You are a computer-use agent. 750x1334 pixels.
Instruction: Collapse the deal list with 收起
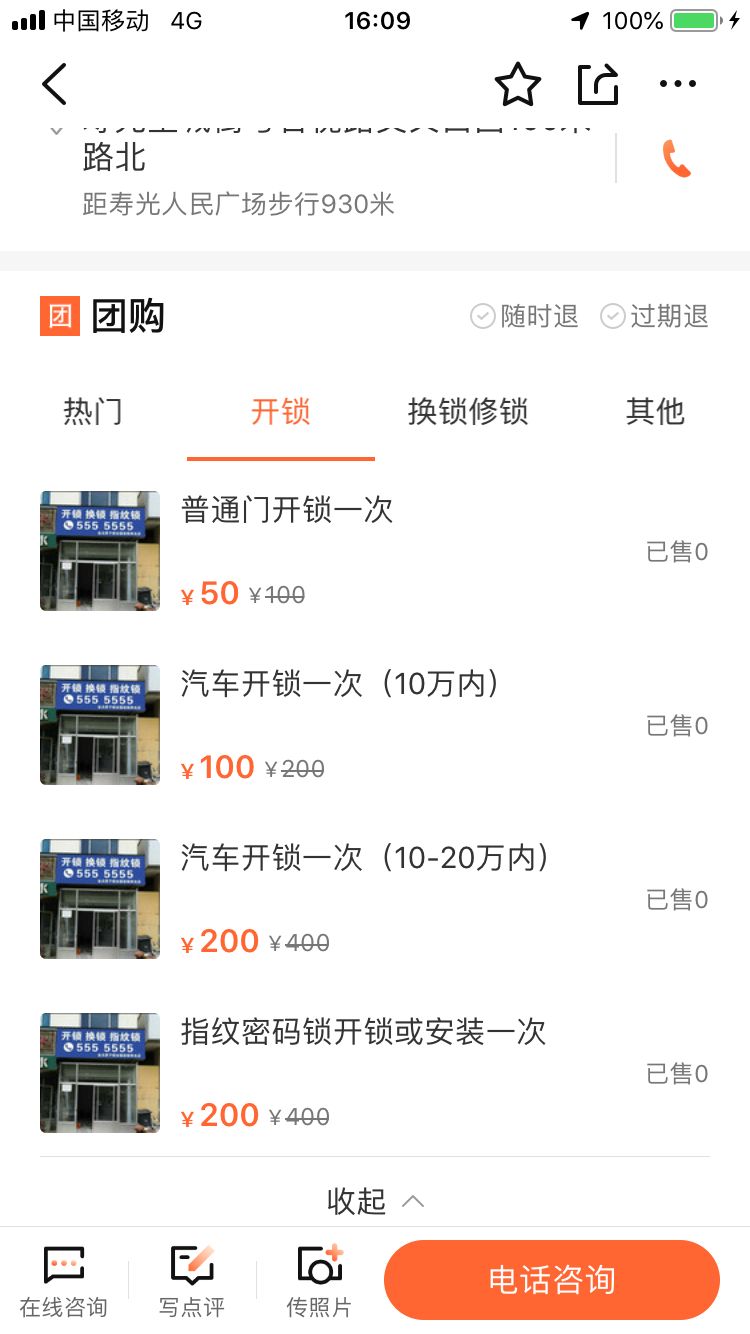[x=375, y=1201]
